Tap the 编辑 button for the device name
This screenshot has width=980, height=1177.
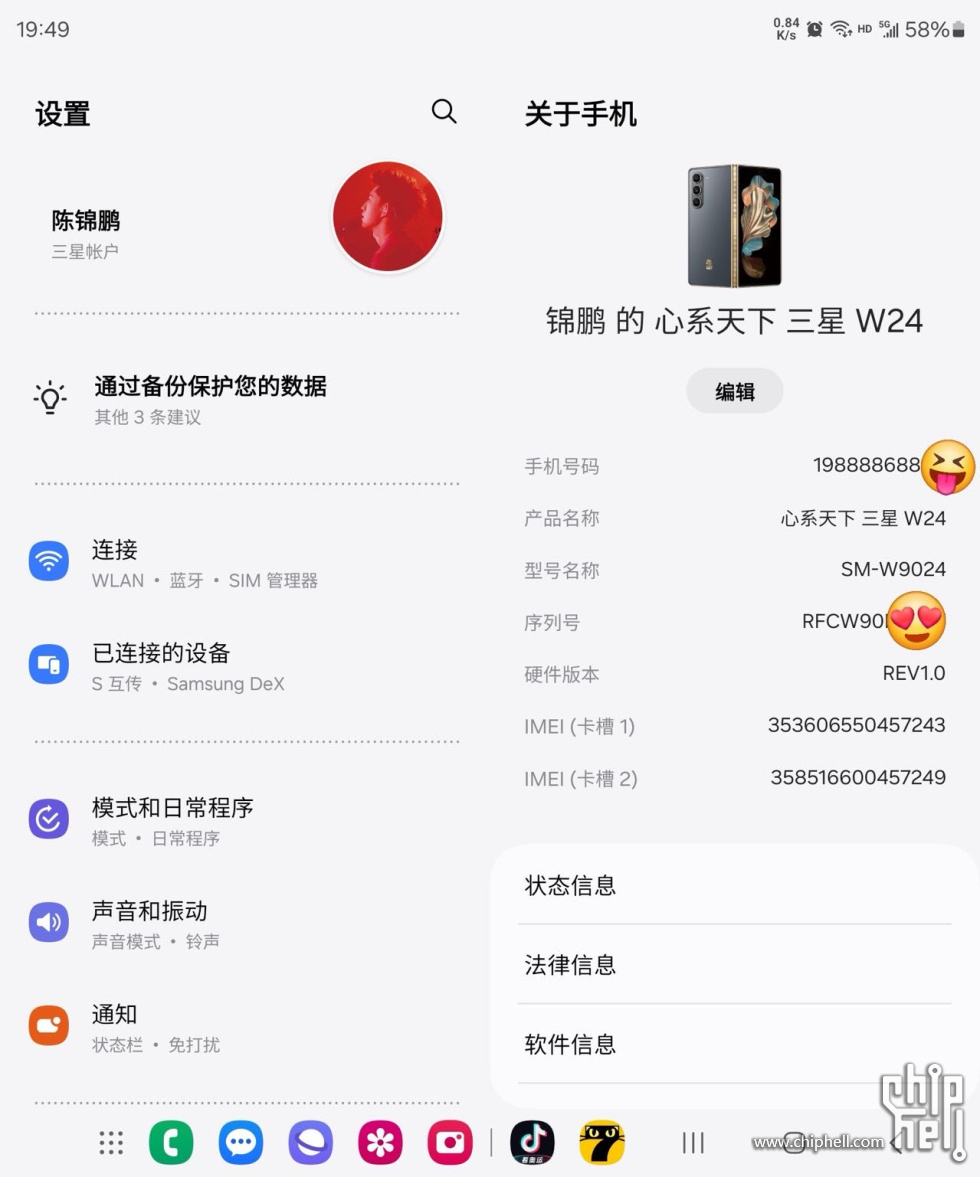pyautogui.click(x=734, y=392)
